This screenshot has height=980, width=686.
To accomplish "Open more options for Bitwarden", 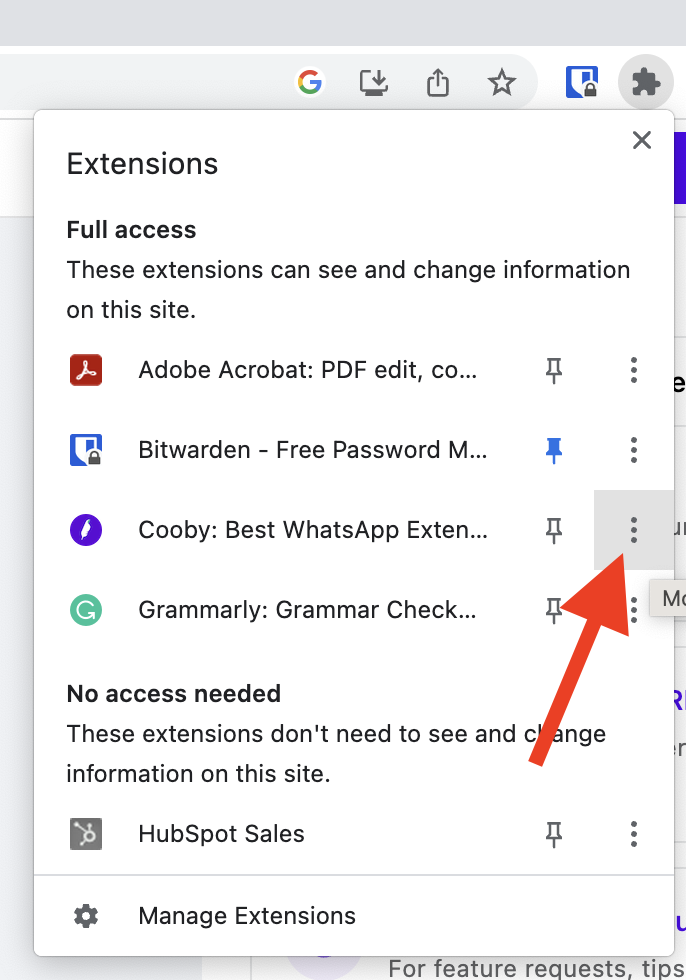I will coord(634,450).
